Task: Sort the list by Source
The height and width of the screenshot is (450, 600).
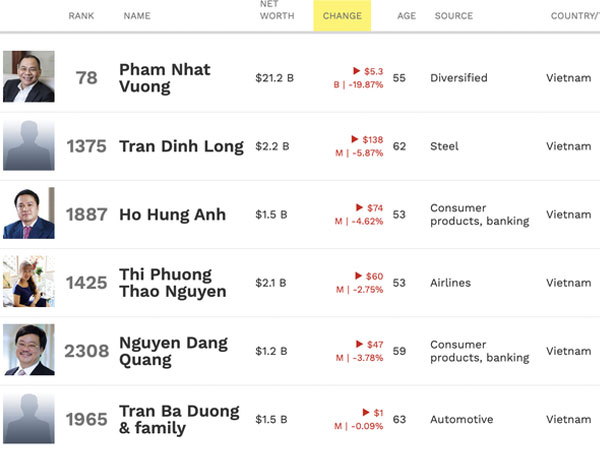Action: coord(454,16)
